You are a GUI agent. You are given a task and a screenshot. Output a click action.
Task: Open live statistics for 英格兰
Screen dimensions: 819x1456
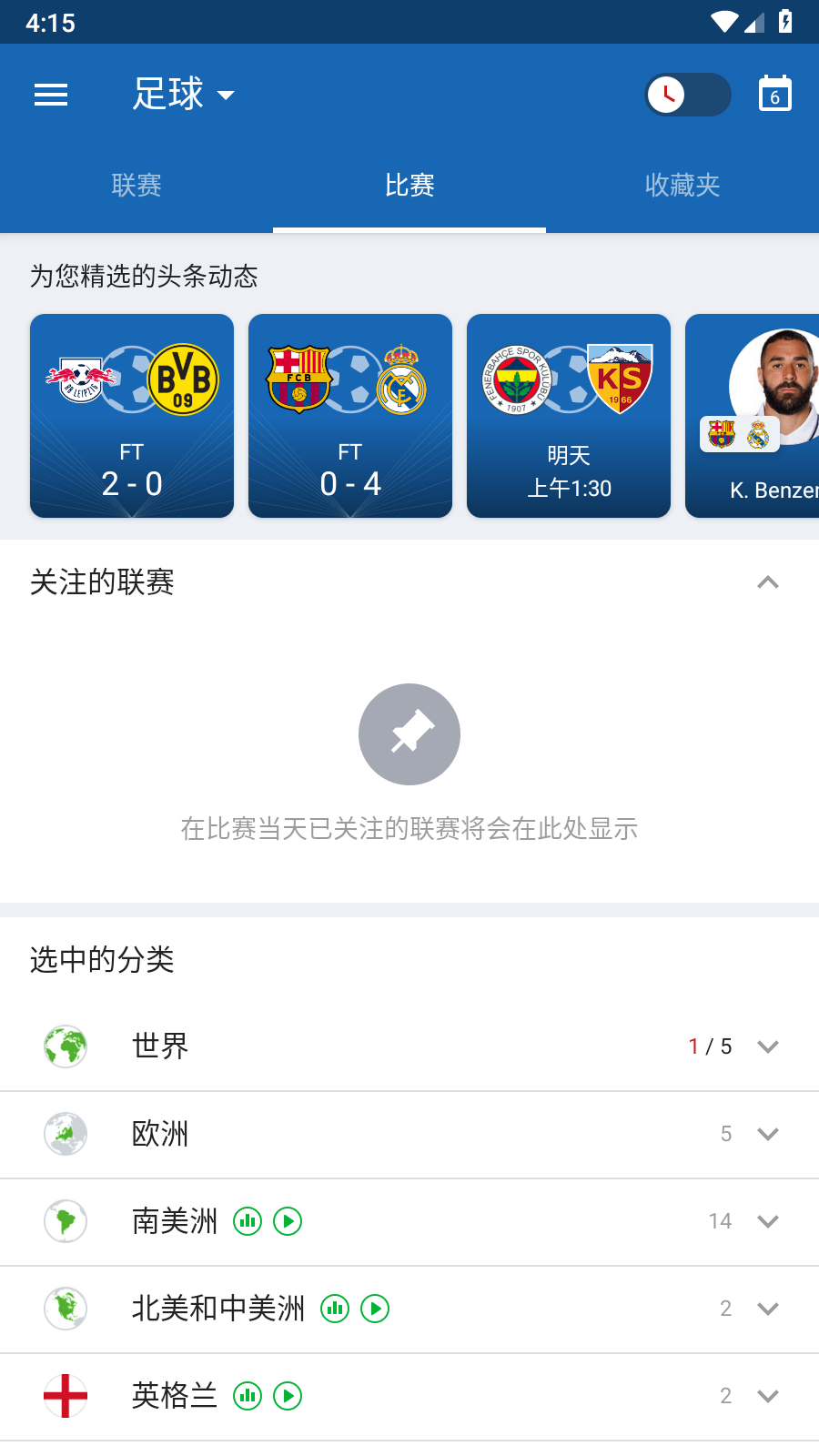247,1396
